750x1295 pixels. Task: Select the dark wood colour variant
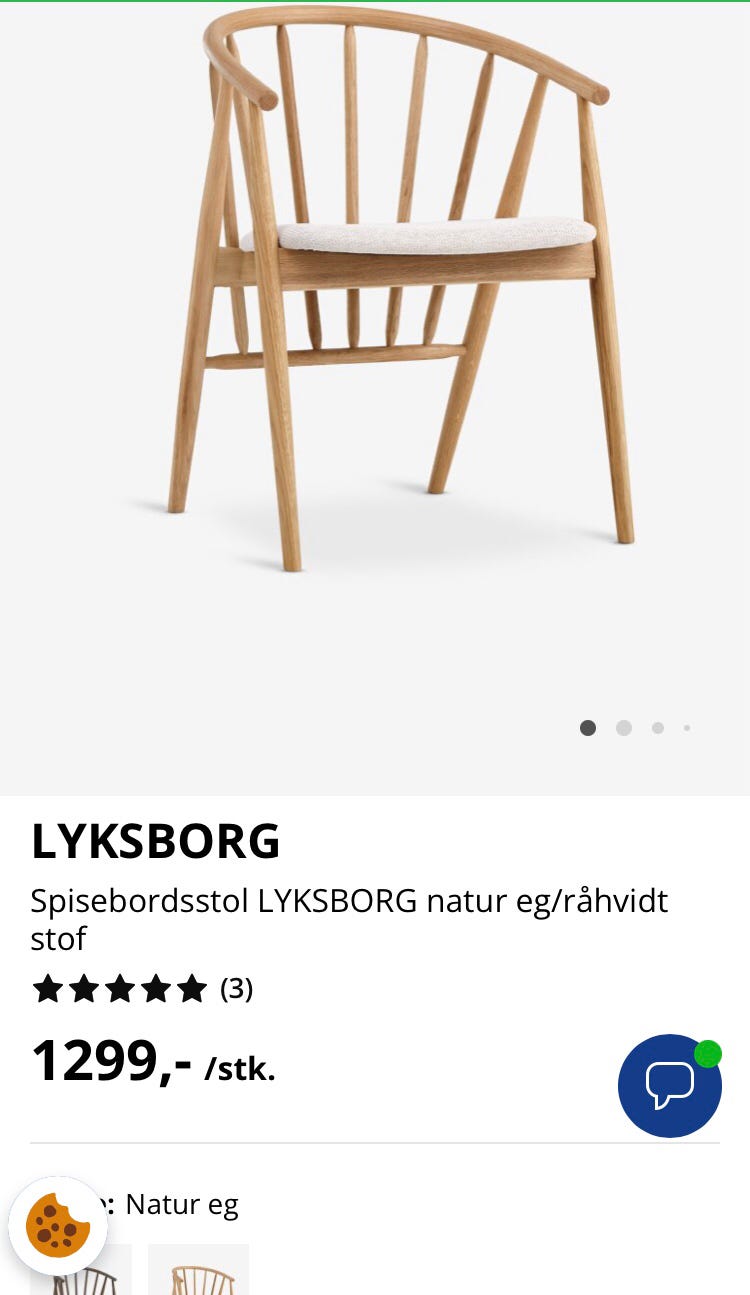pos(81,1270)
